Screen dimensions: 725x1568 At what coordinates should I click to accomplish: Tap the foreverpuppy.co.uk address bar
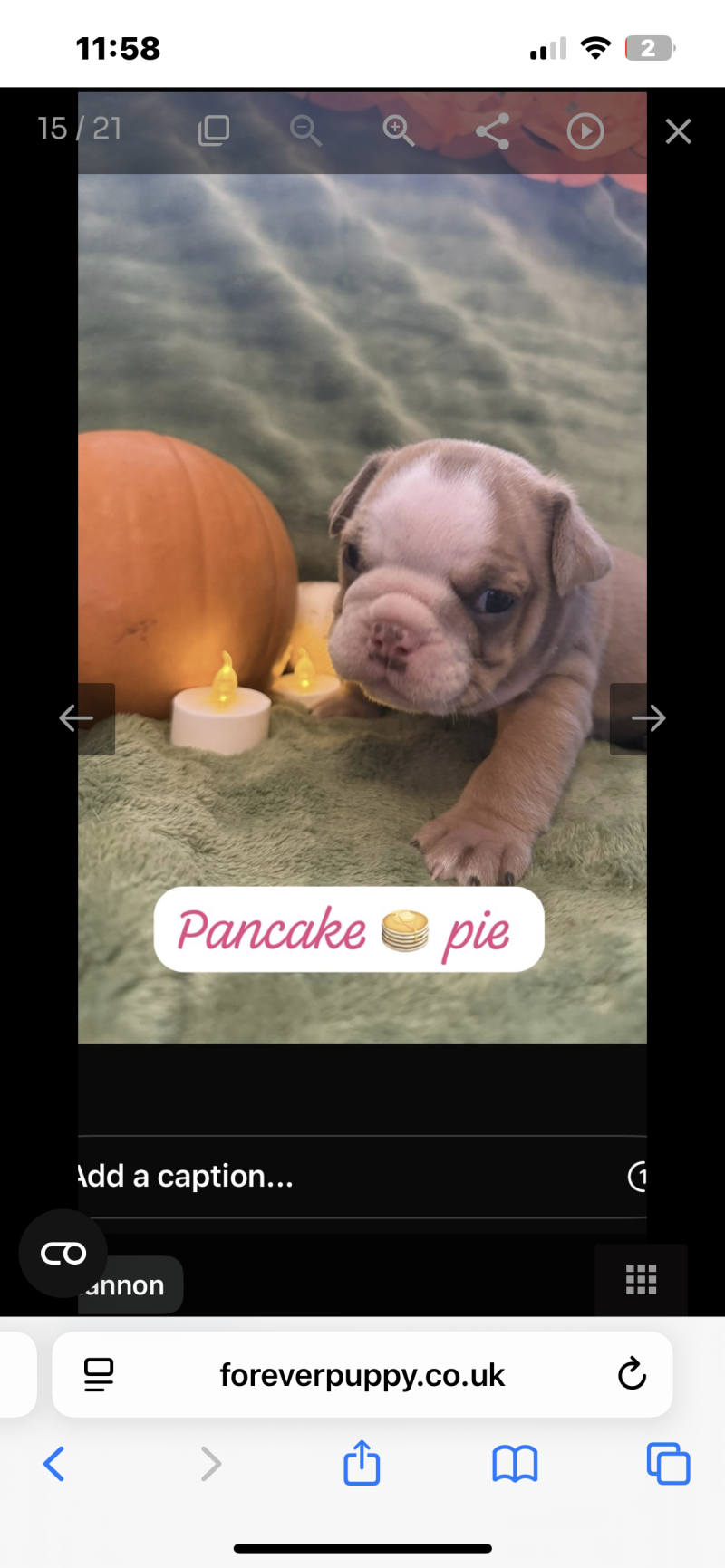tap(362, 1375)
